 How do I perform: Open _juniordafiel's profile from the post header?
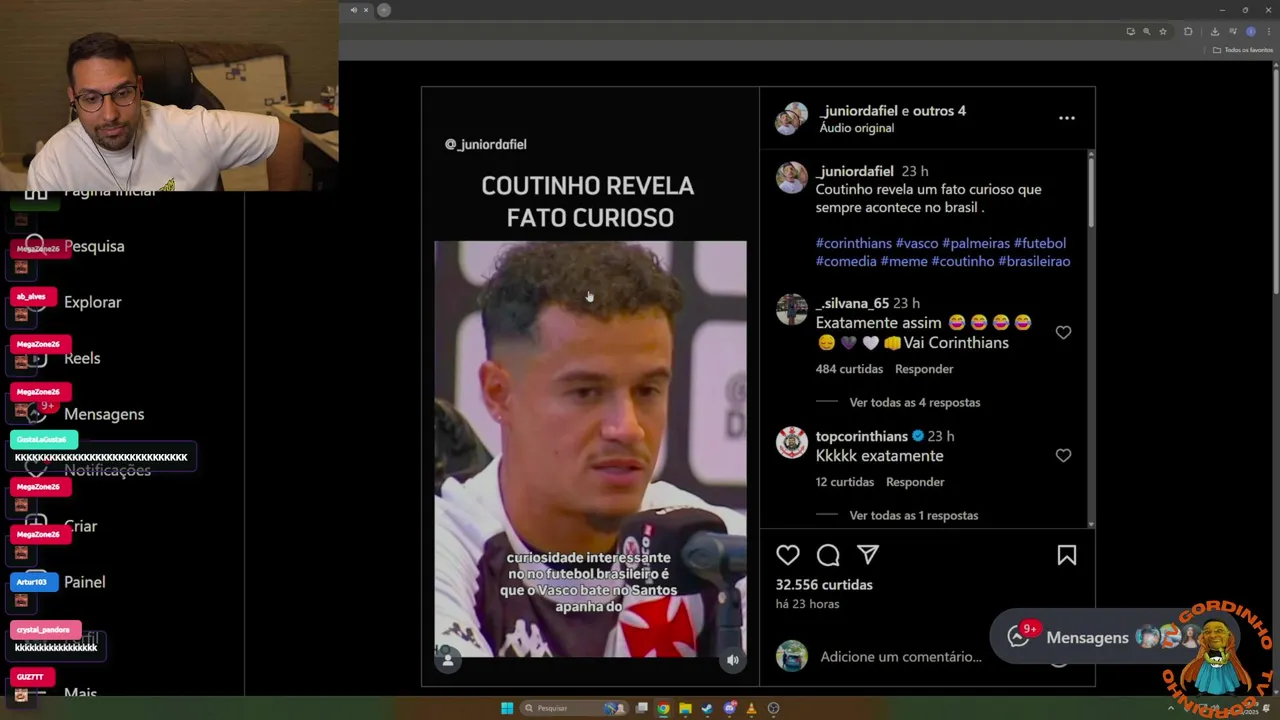[858, 111]
